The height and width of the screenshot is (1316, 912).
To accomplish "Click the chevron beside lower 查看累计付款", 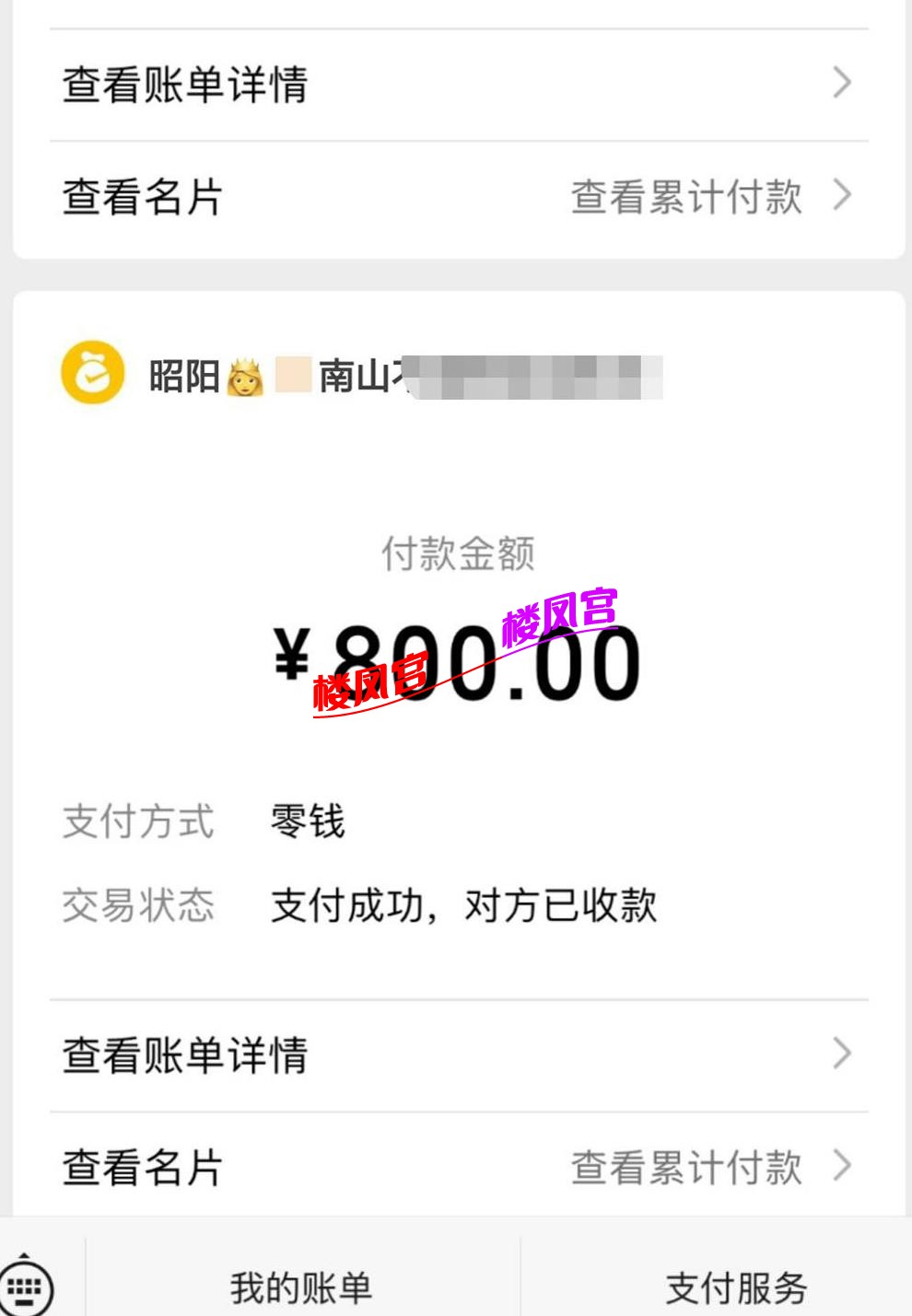I will (x=841, y=1167).
